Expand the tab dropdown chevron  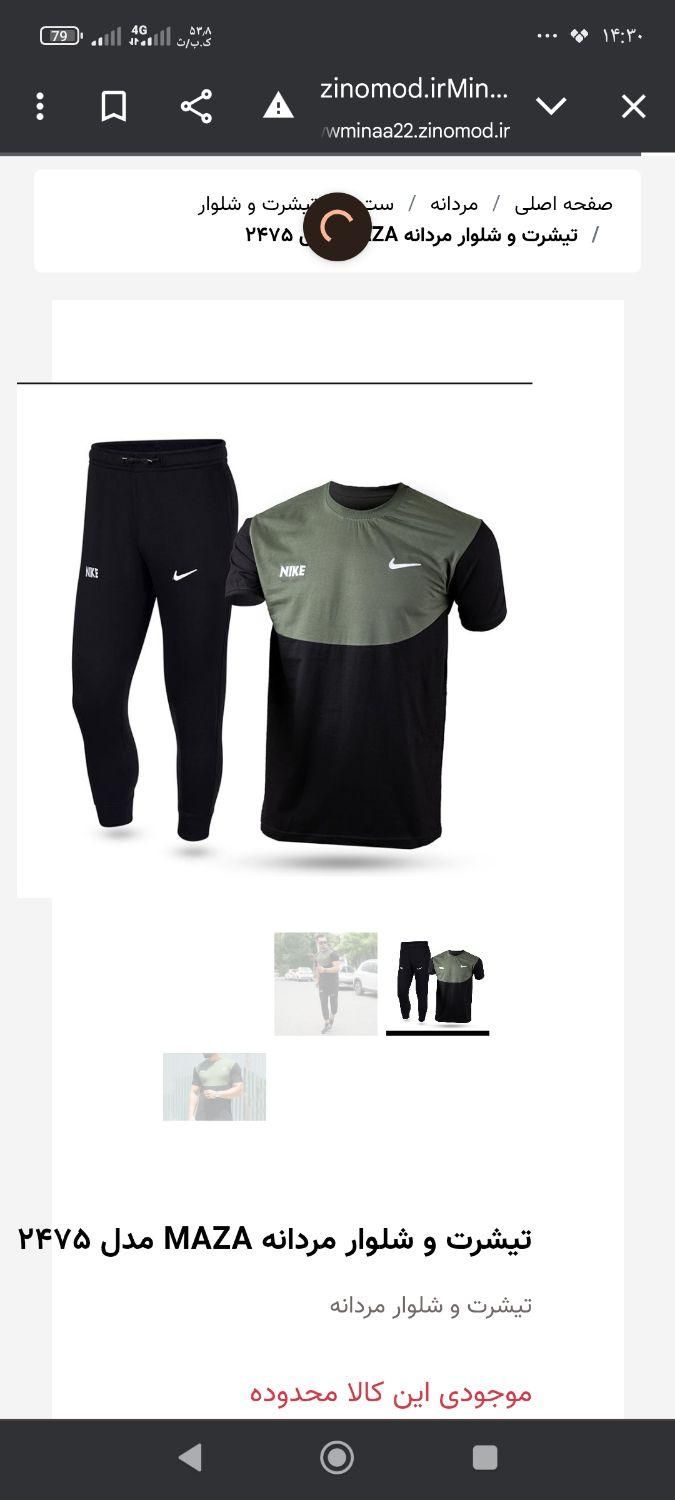tap(551, 106)
